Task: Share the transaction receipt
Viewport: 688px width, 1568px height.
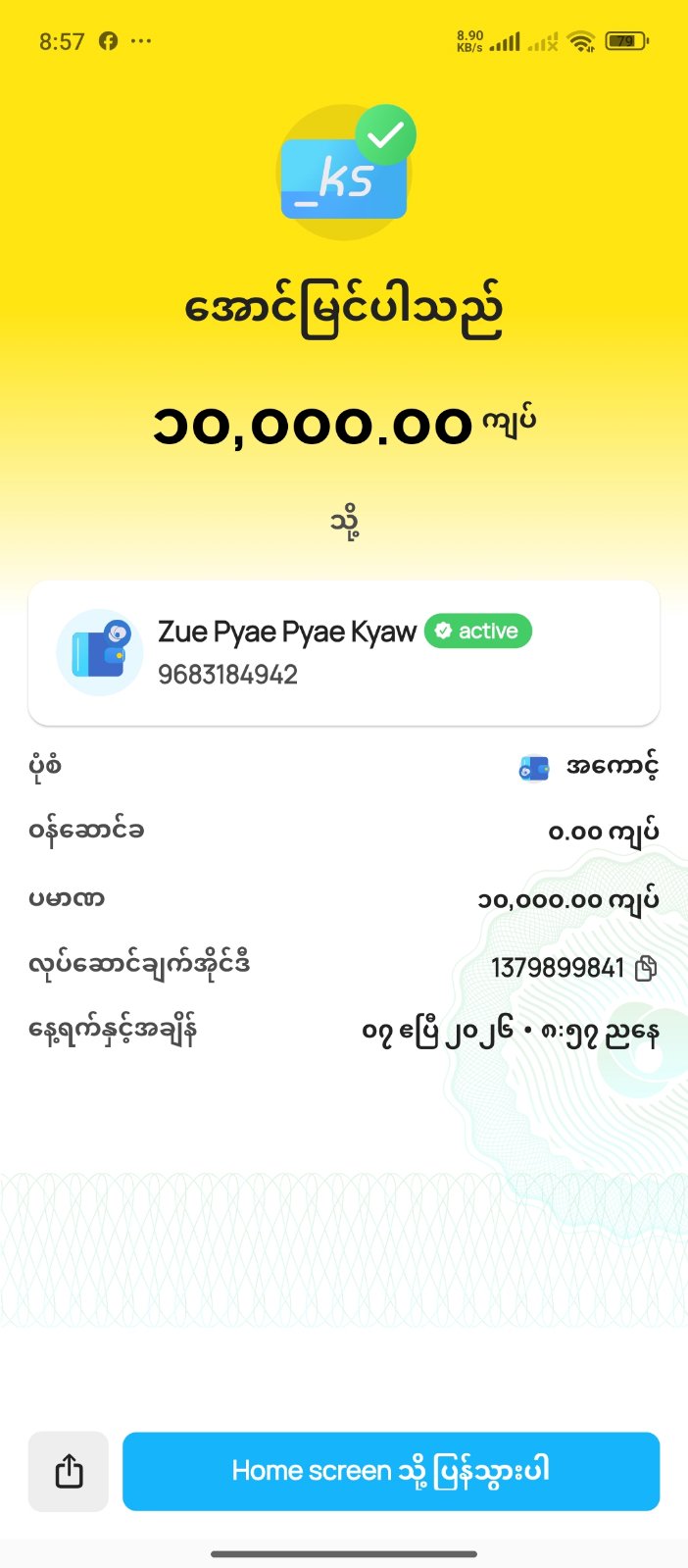Action: pos(69,1471)
